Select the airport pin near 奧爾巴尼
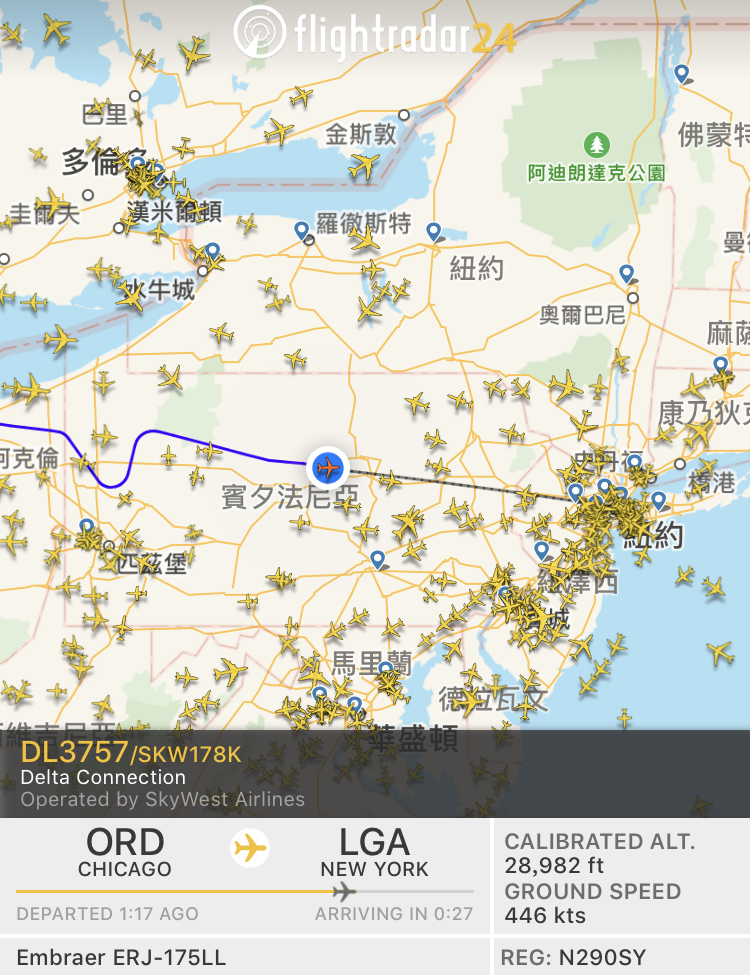Viewport: 750px width, 975px height. coord(626,272)
